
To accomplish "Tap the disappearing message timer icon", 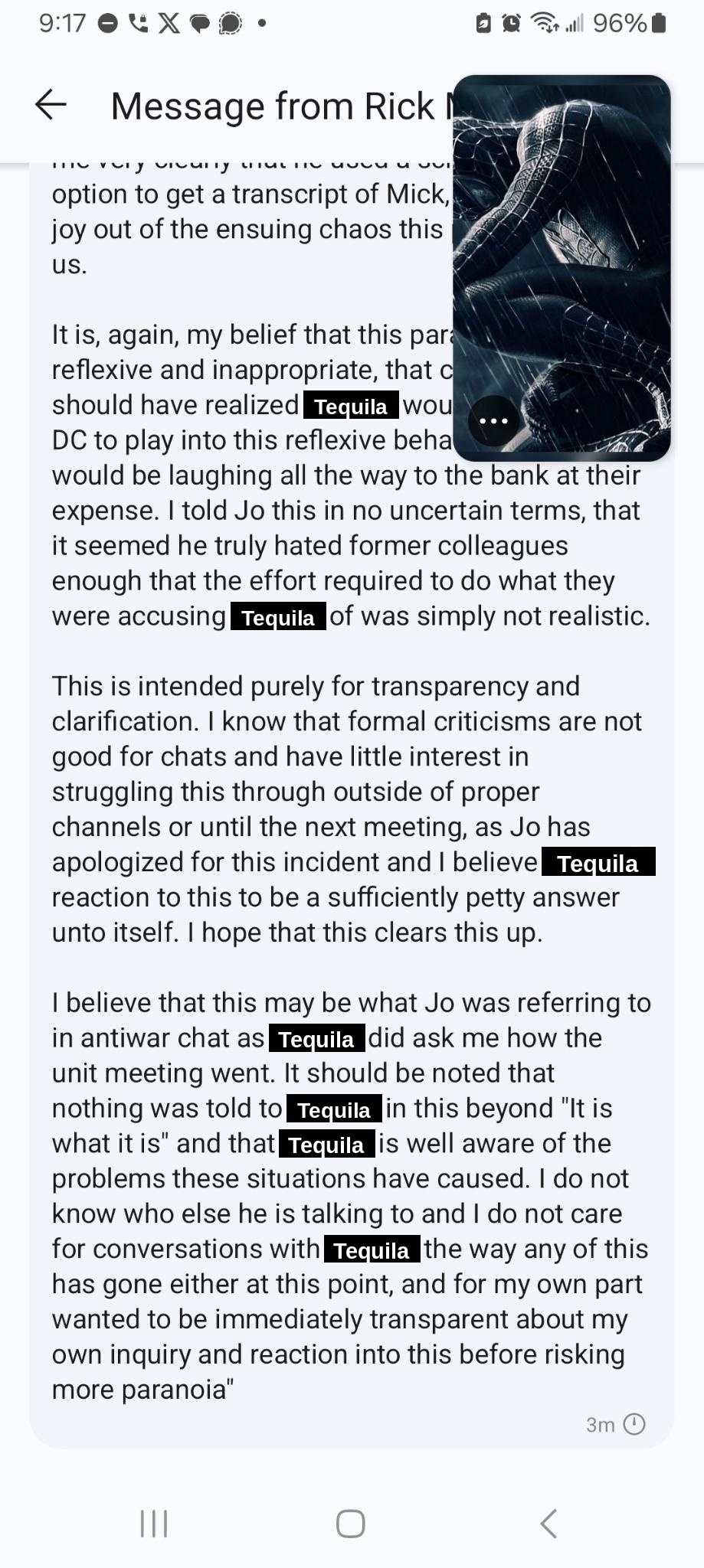I will coord(634,1424).
